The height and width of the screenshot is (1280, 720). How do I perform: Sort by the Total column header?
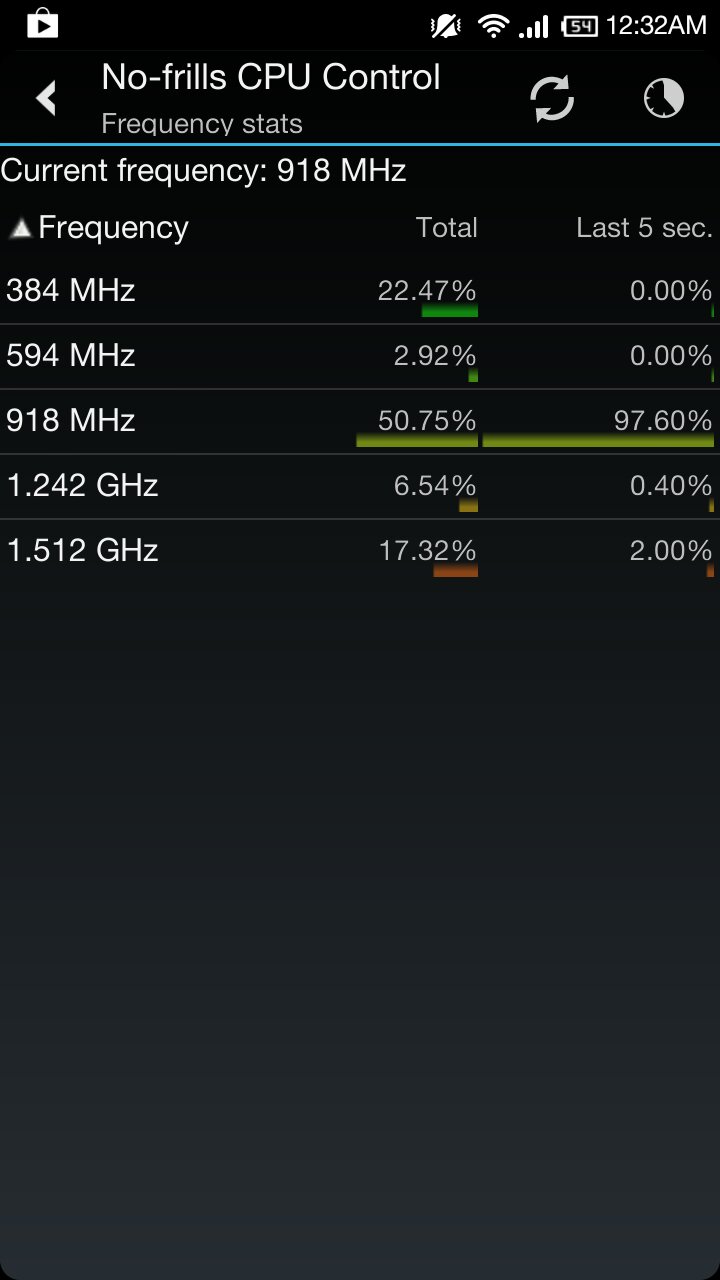pos(447,228)
